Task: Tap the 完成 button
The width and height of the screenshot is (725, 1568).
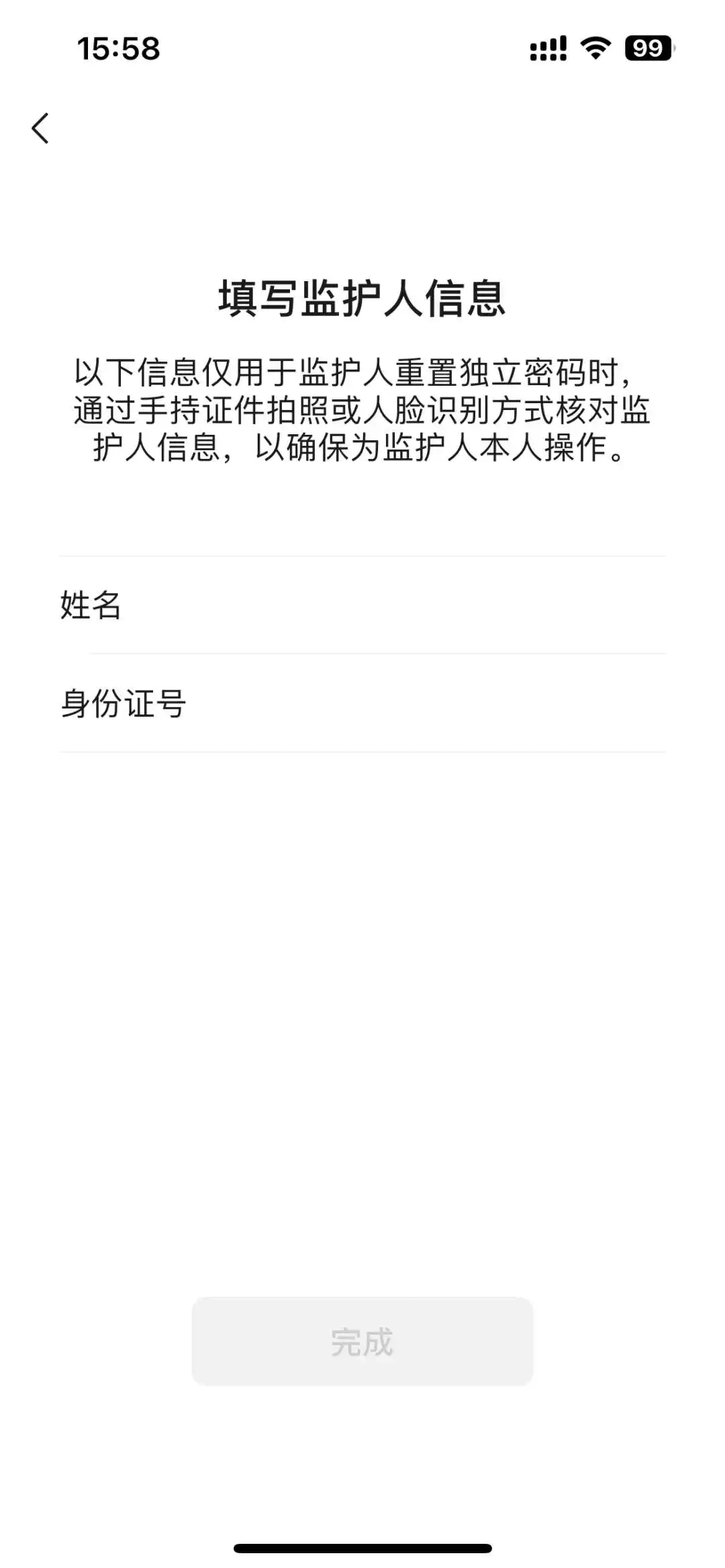Action: 362,1341
